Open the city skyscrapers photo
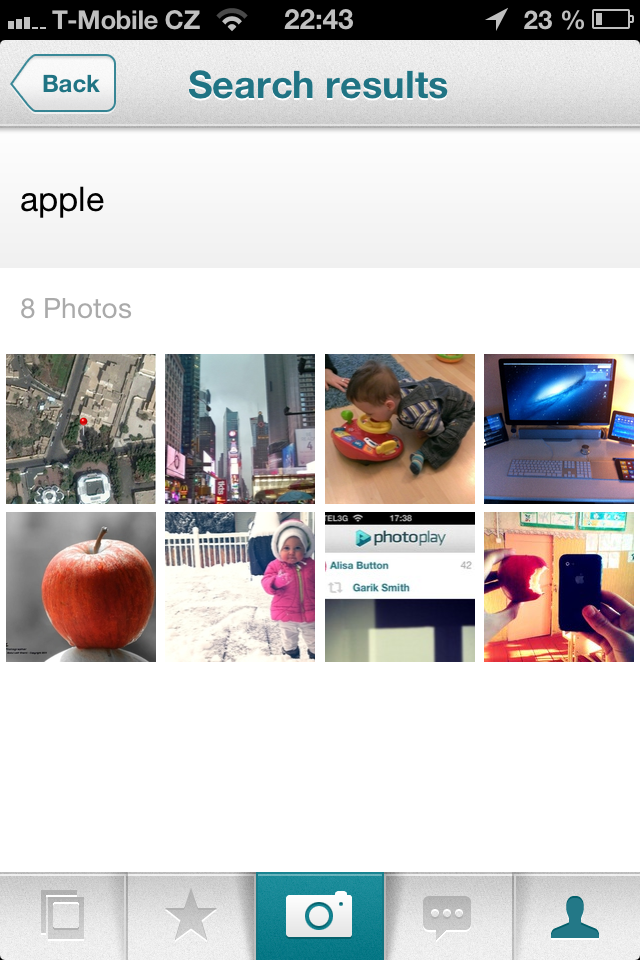The height and width of the screenshot is (960, 640). click(240, 428)
